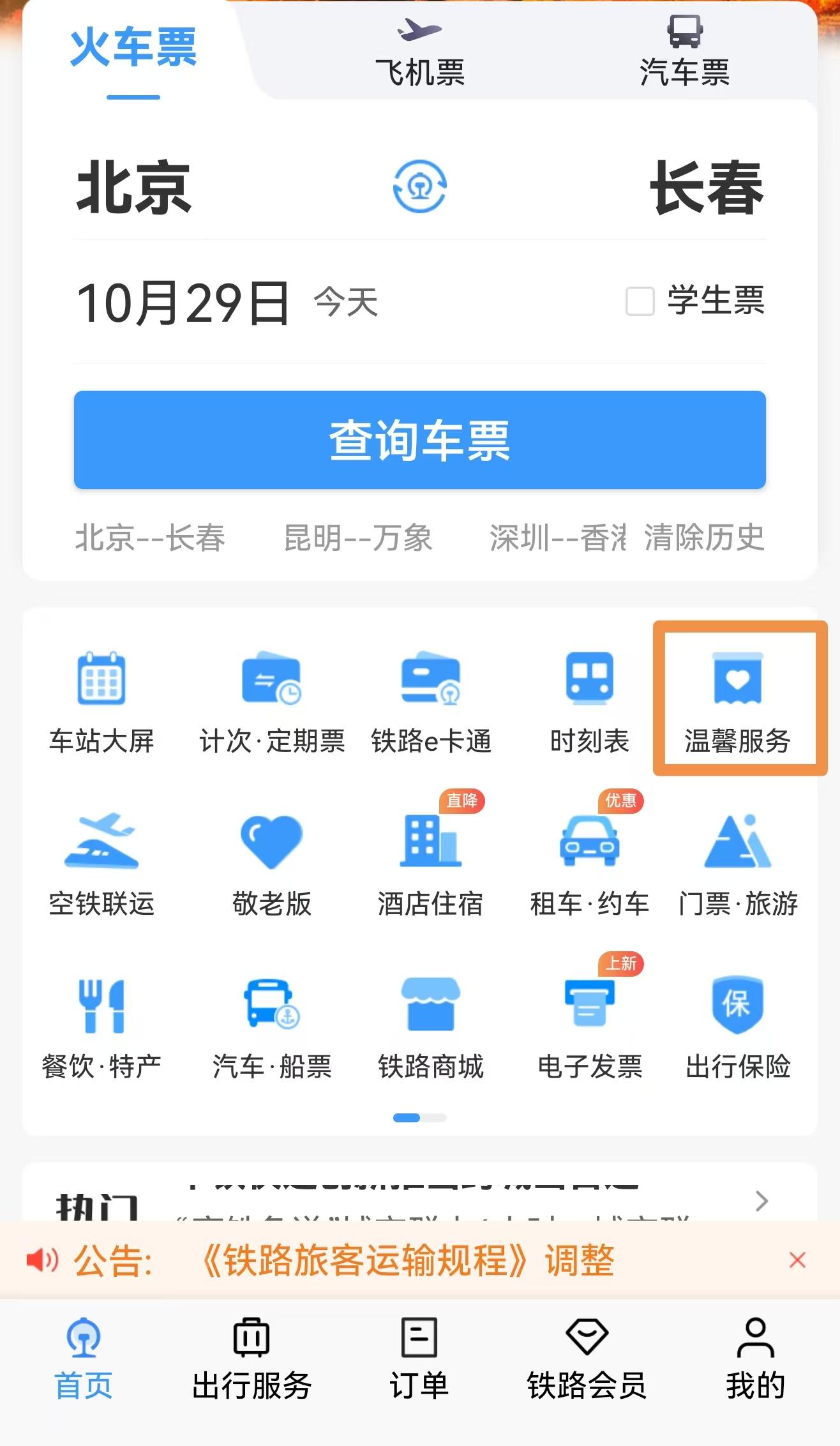Dismiss the 公告 announcement banner
The image size is (840, 1446).
tap(797, 1260)
